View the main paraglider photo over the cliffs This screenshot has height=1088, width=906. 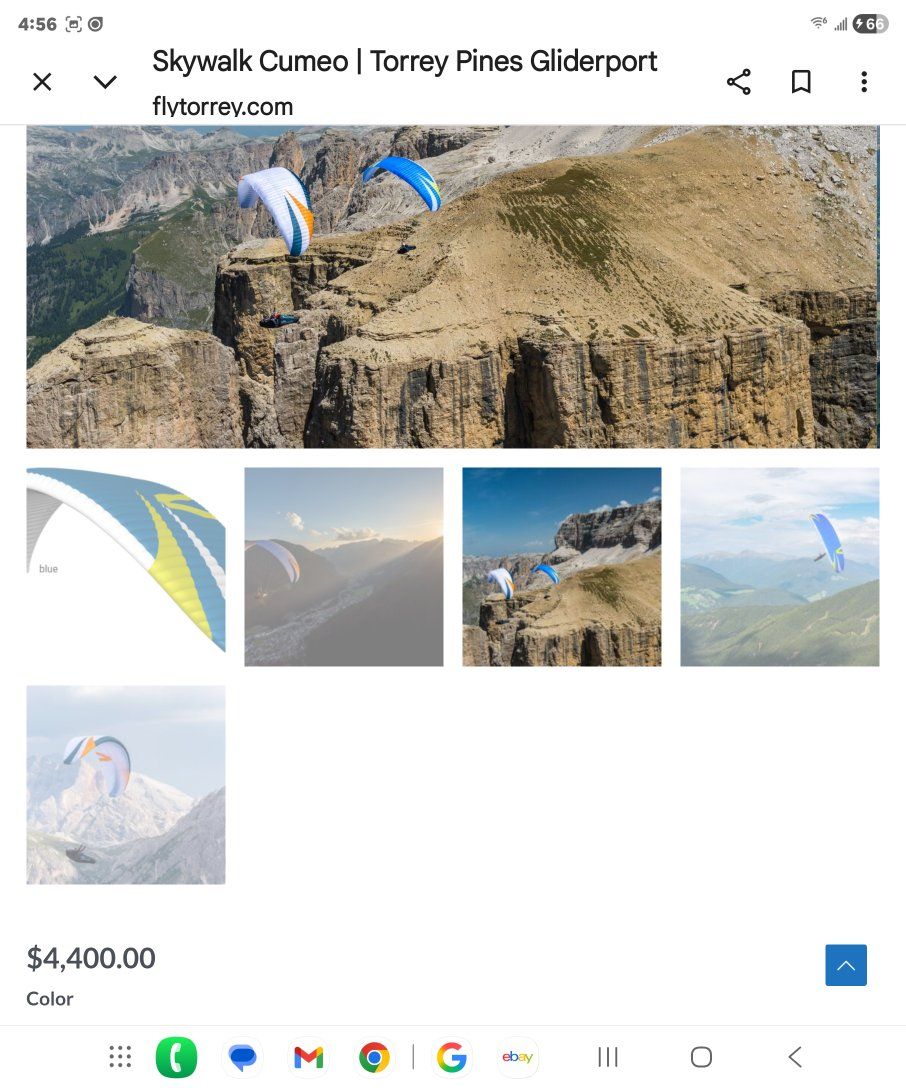tap(452, 286)
